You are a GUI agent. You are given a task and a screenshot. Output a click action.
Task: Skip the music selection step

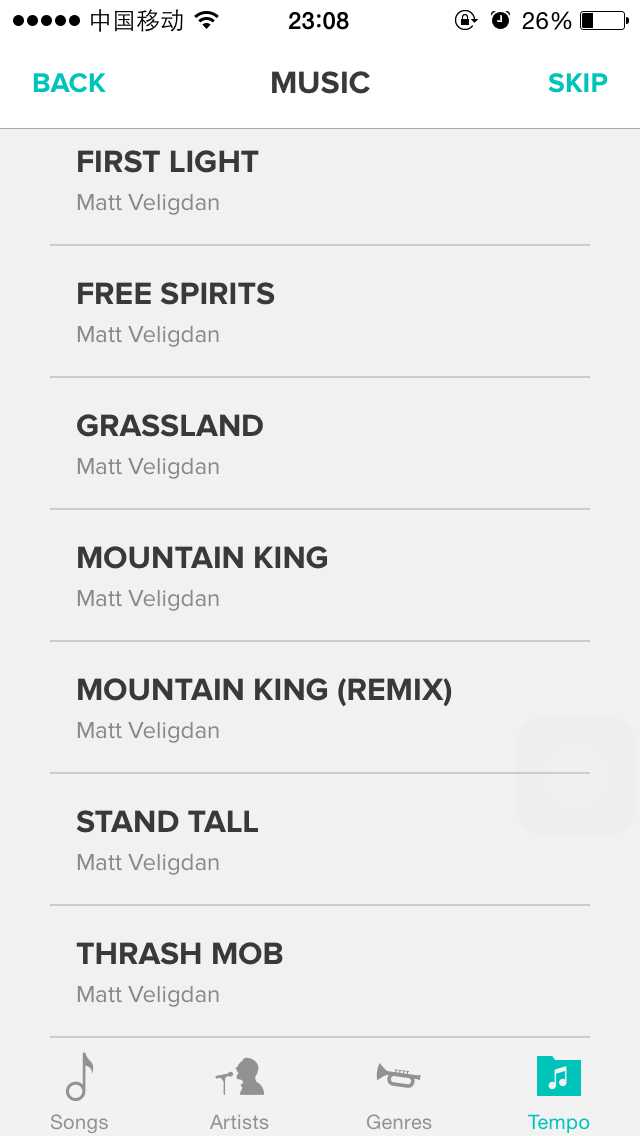pyautogui.click(x=577, y=83)
